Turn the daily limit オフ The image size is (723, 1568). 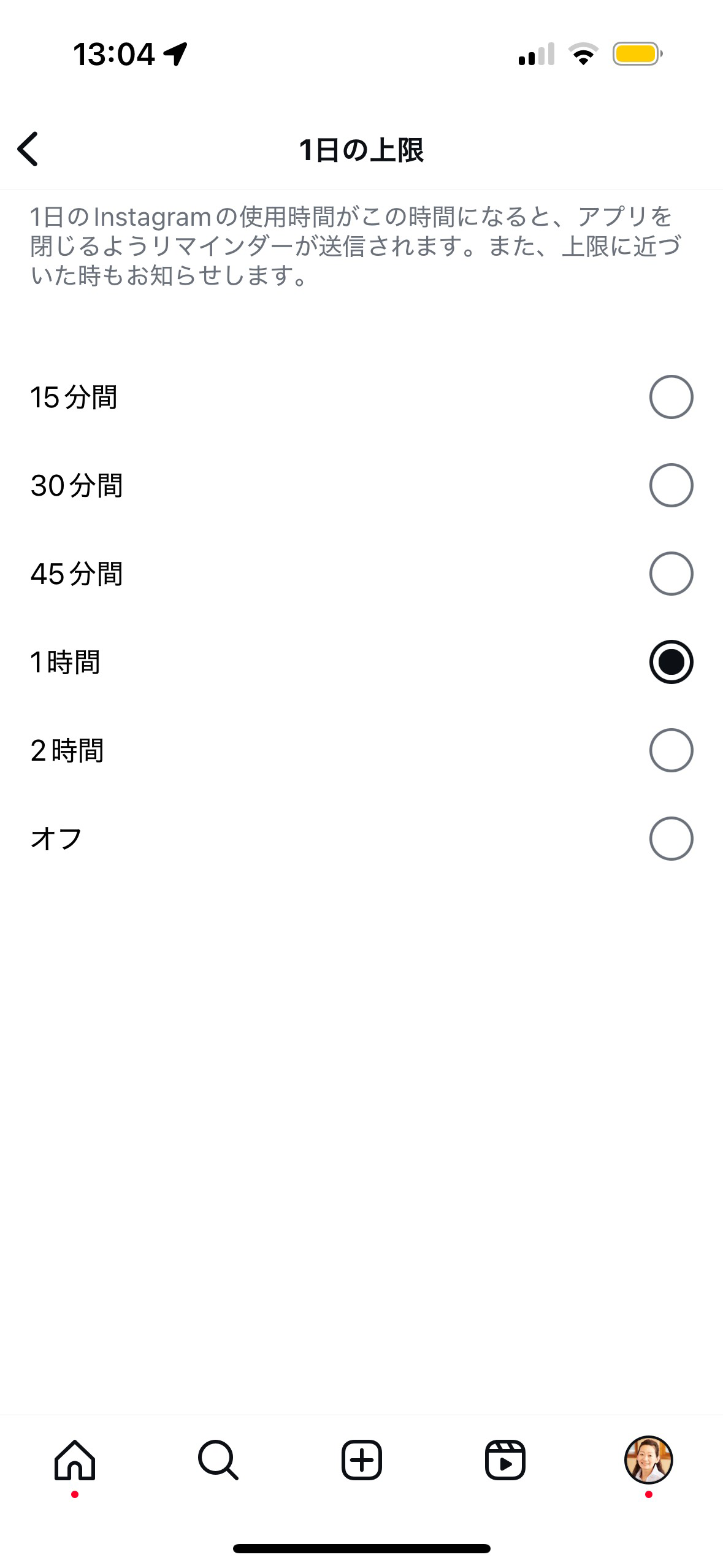point(671,839)
